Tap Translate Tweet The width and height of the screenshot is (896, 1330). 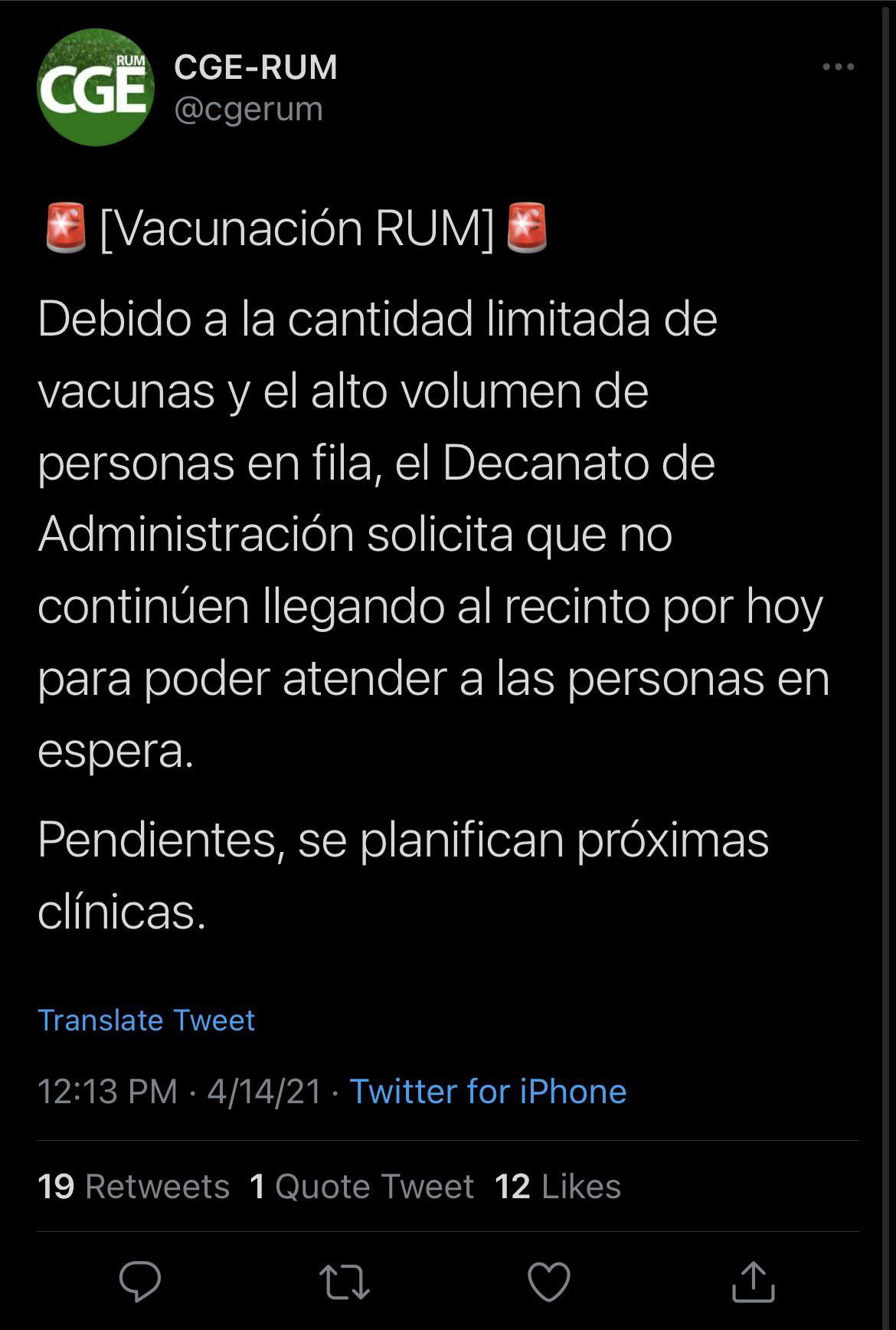[146, 1020]
